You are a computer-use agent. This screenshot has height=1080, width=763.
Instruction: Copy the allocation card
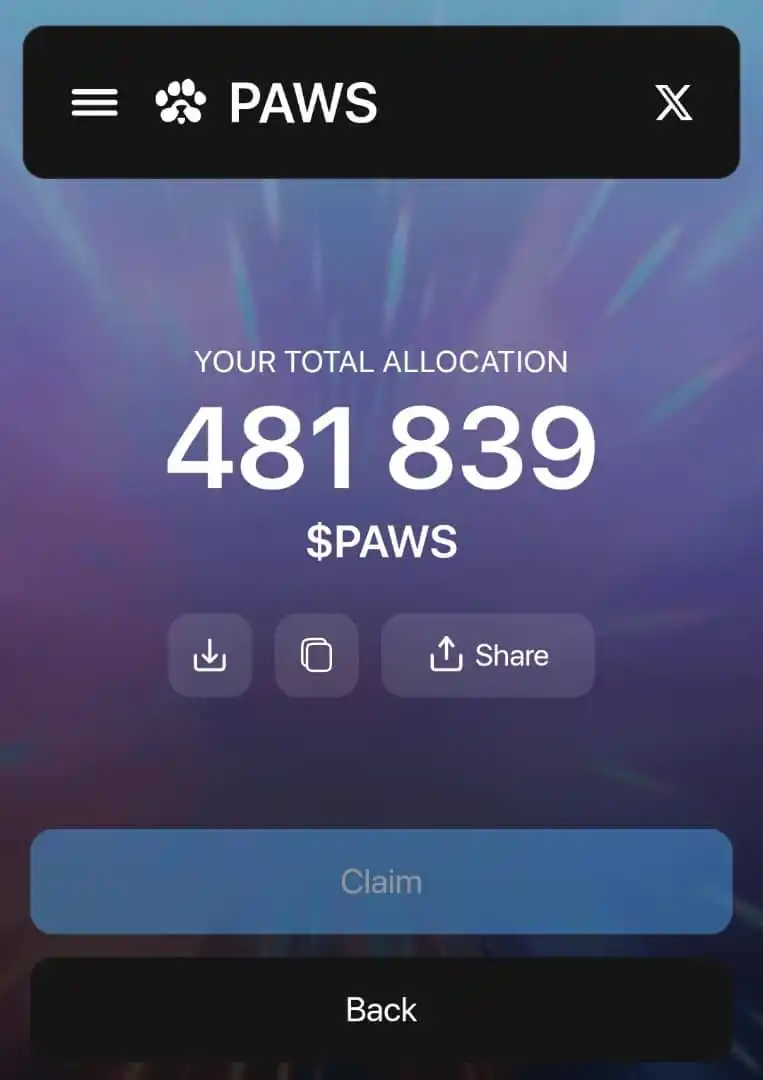click(316, 655)
